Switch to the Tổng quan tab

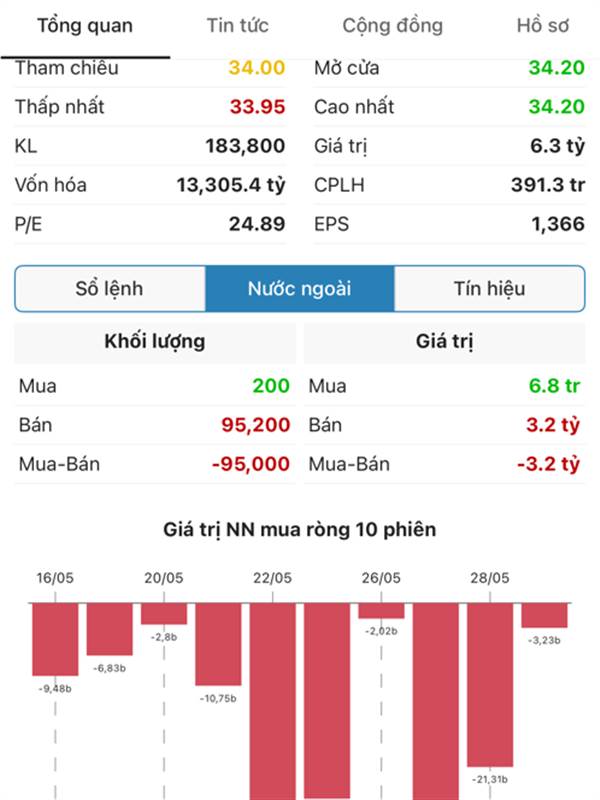[x=85, y=26]
